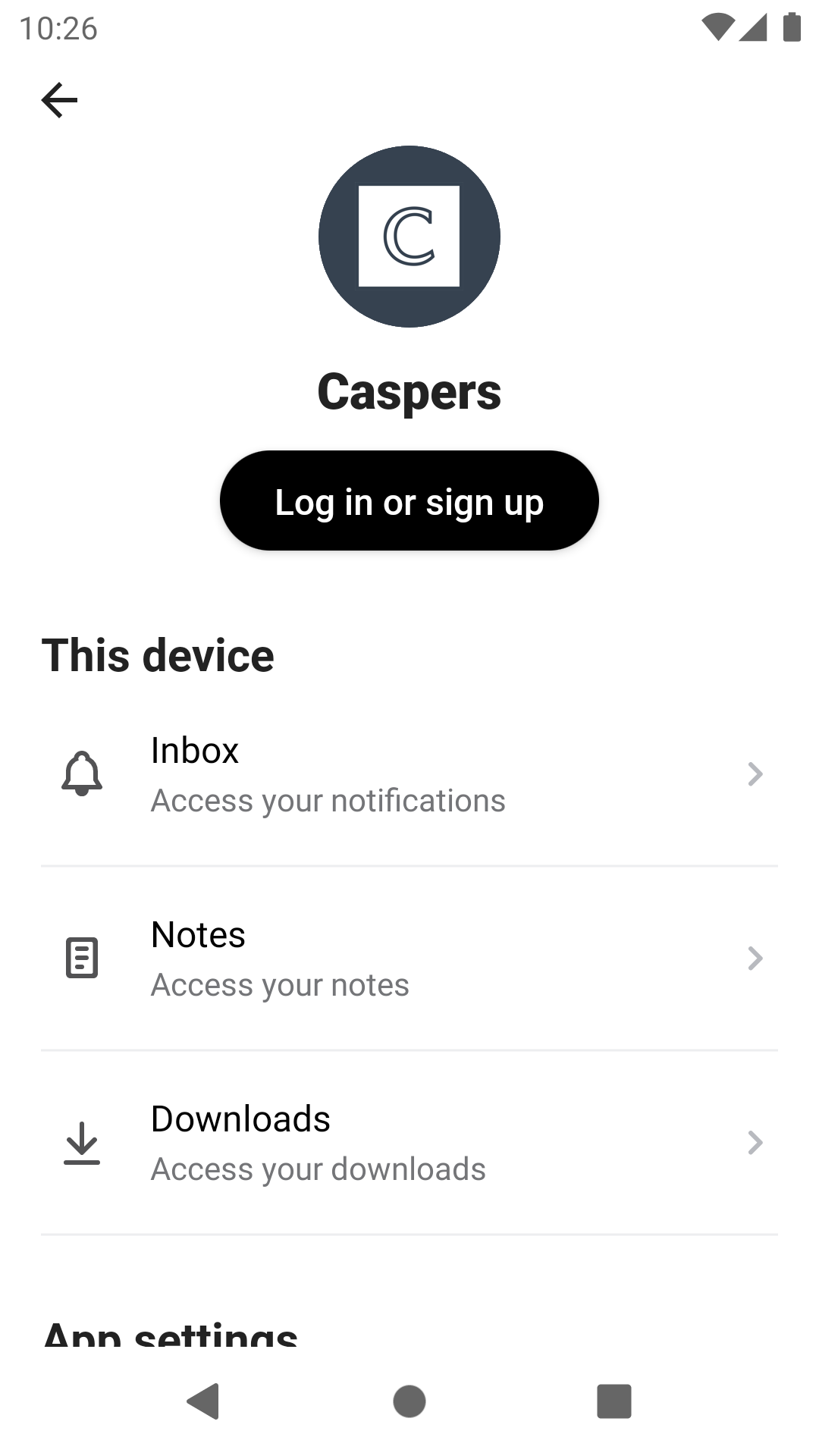This screenshot has height=1456, width=819.
Task: Open recent apps with the square button
Action: (x=613, y=1401)
